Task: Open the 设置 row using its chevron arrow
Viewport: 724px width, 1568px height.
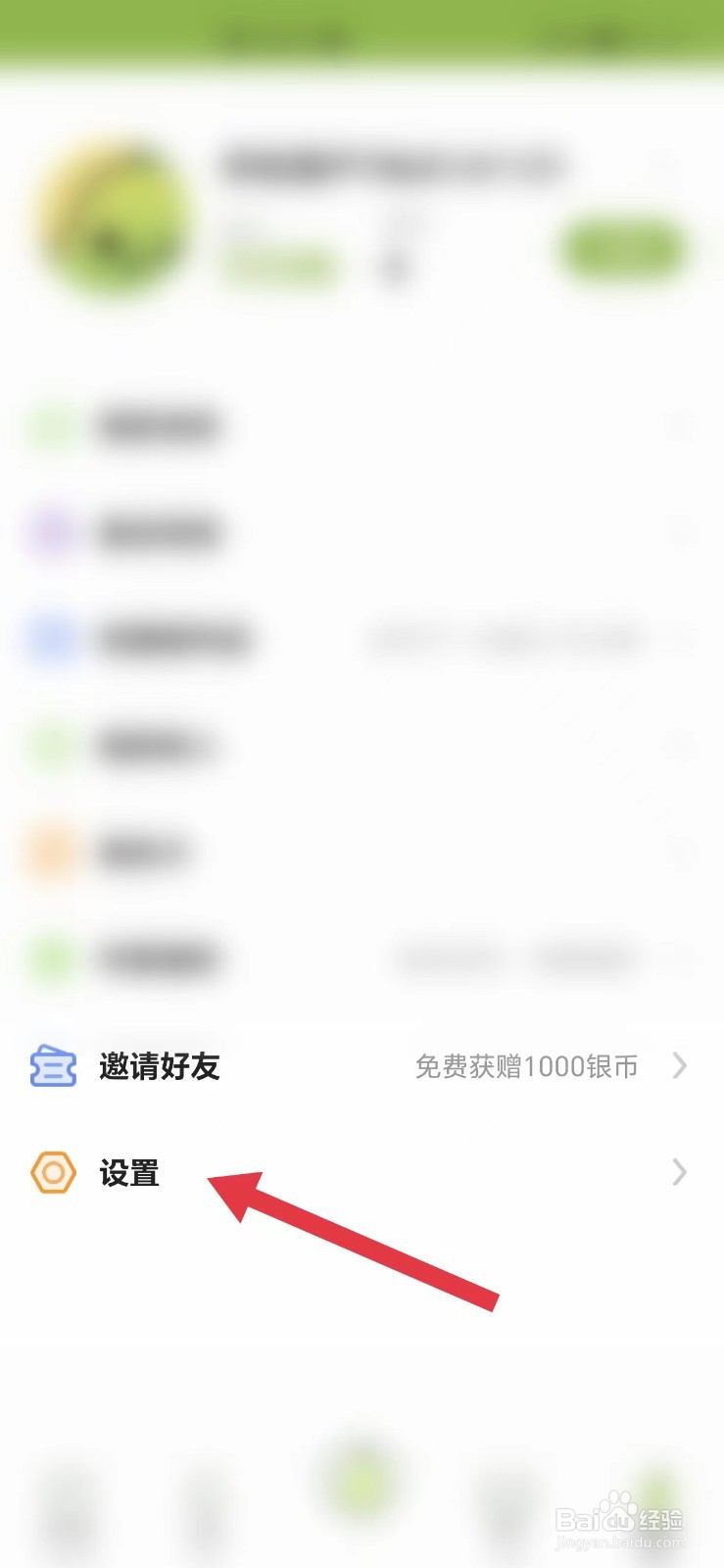Action: 681,1172
